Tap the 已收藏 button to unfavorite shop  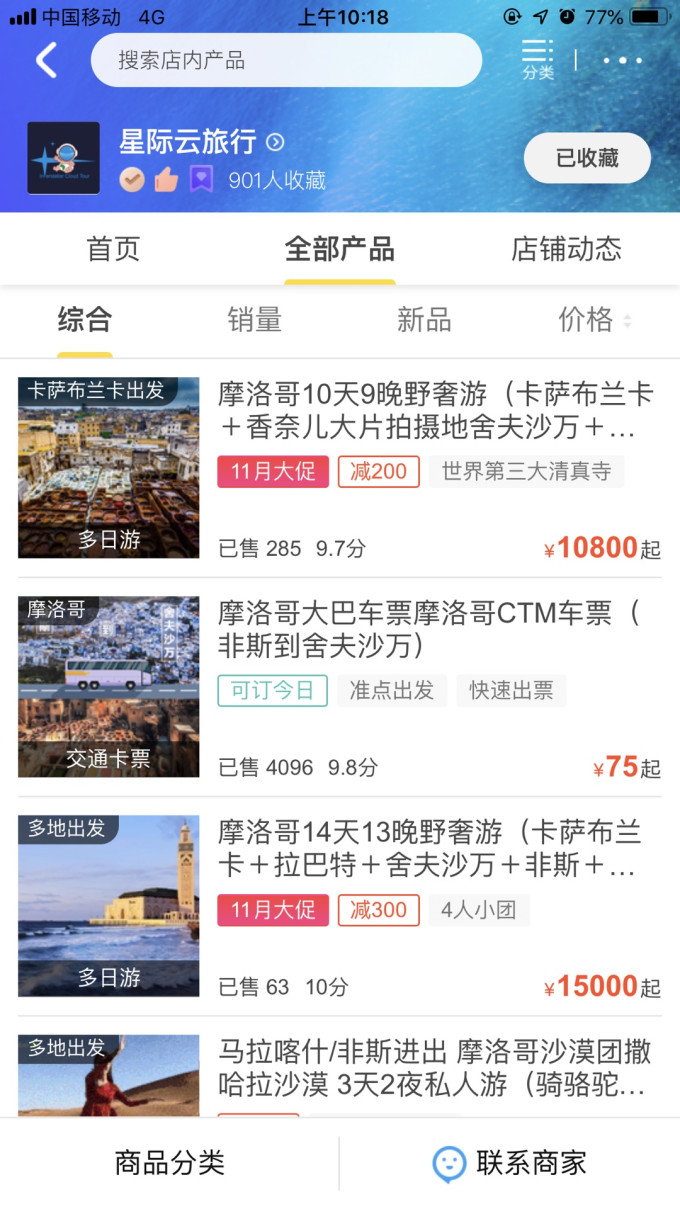(x=587, y=158)
